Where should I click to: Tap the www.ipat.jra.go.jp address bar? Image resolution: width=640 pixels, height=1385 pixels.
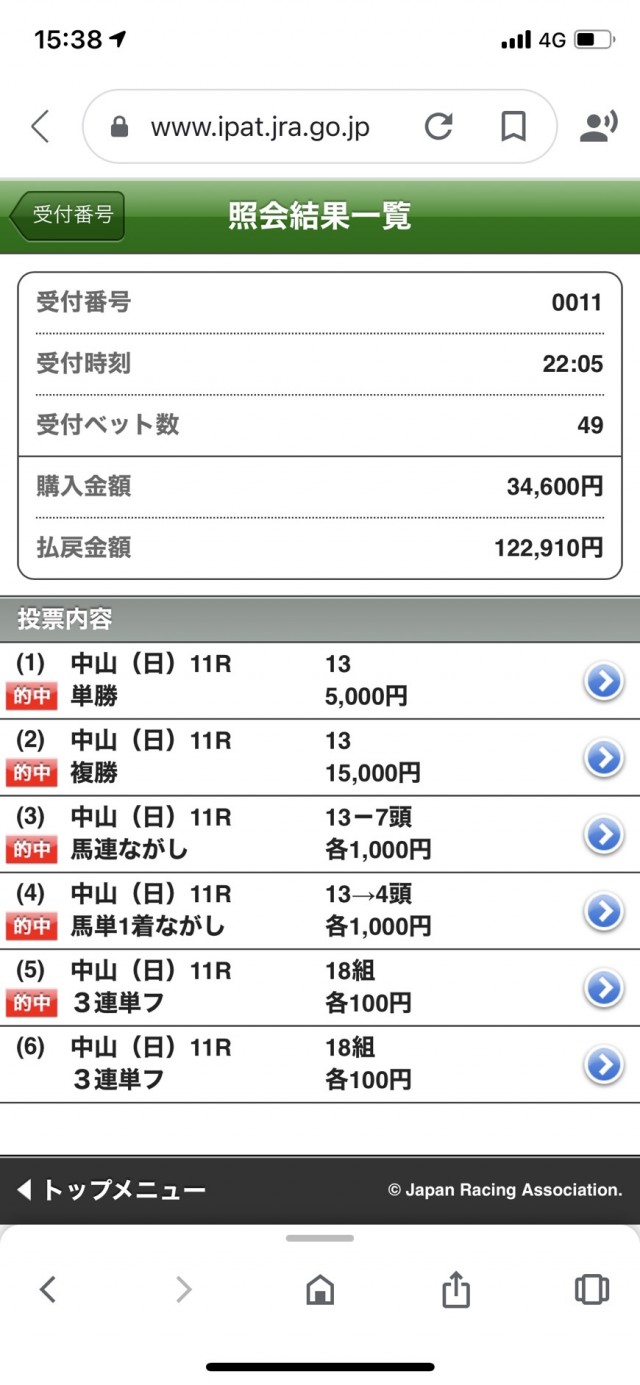pos(260,127)
